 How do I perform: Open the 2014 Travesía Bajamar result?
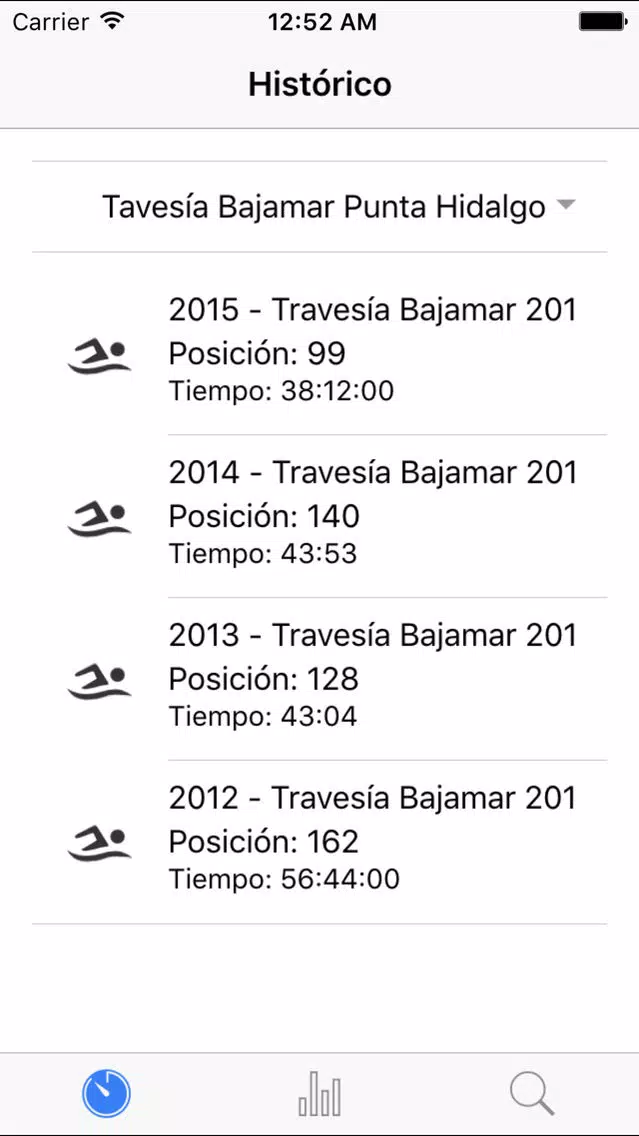[x=320, y=516]
